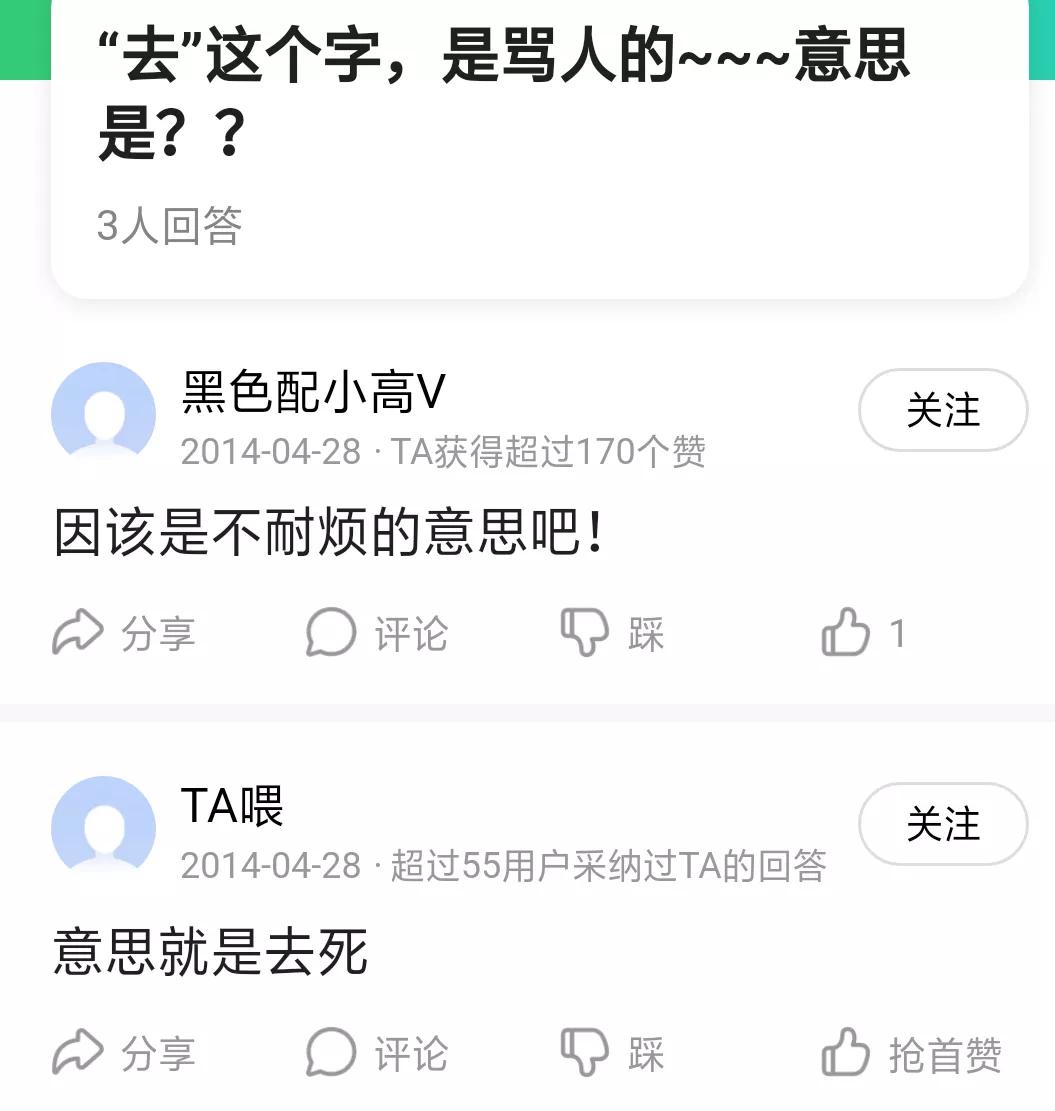The image size is (1055, 1111).
Task: Follow 黑色配小高V with the 关注 button
Action: (941, 410)
